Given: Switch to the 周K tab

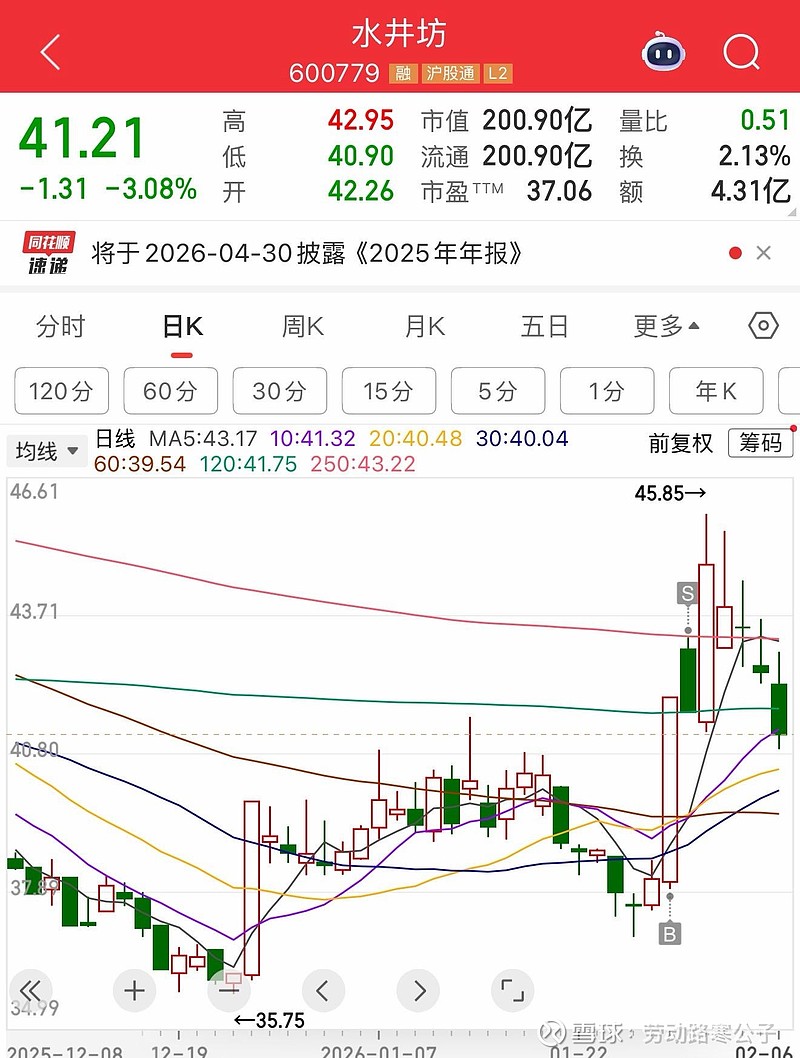Looking at the screenshot, I should [302, 326].
